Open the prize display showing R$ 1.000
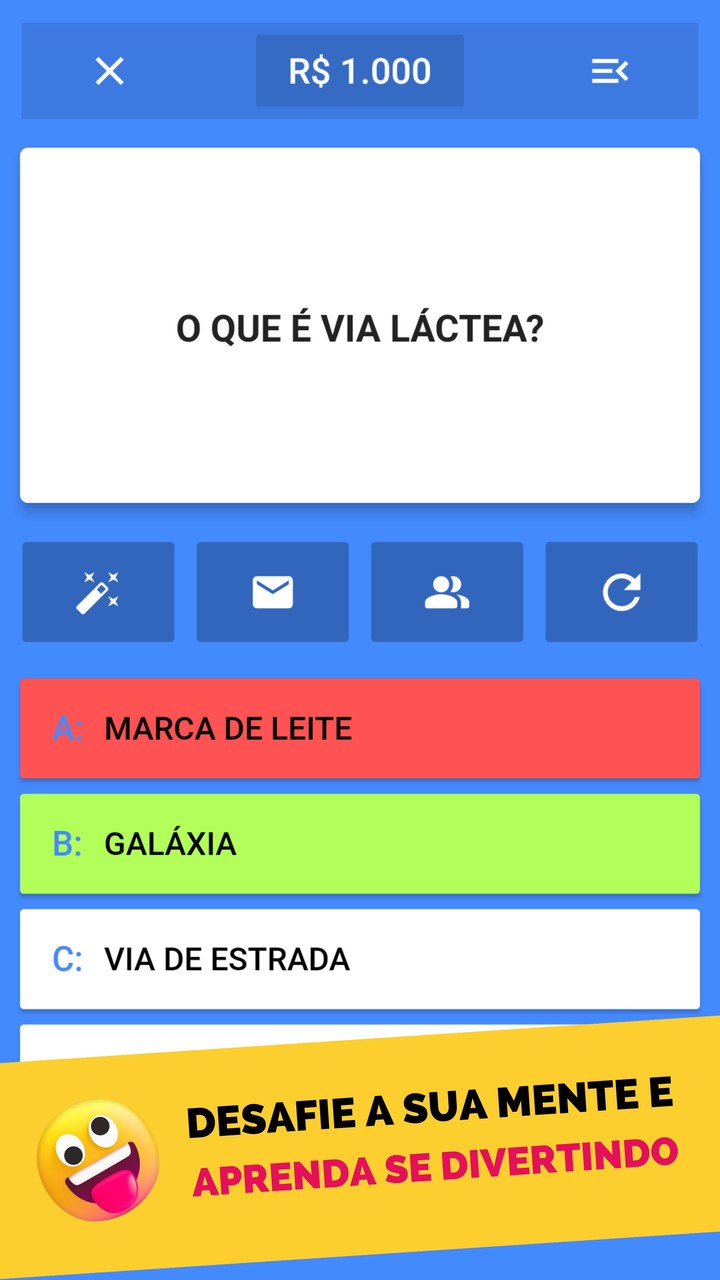The width and height of the screenshot is (720, 1280). 359,71
